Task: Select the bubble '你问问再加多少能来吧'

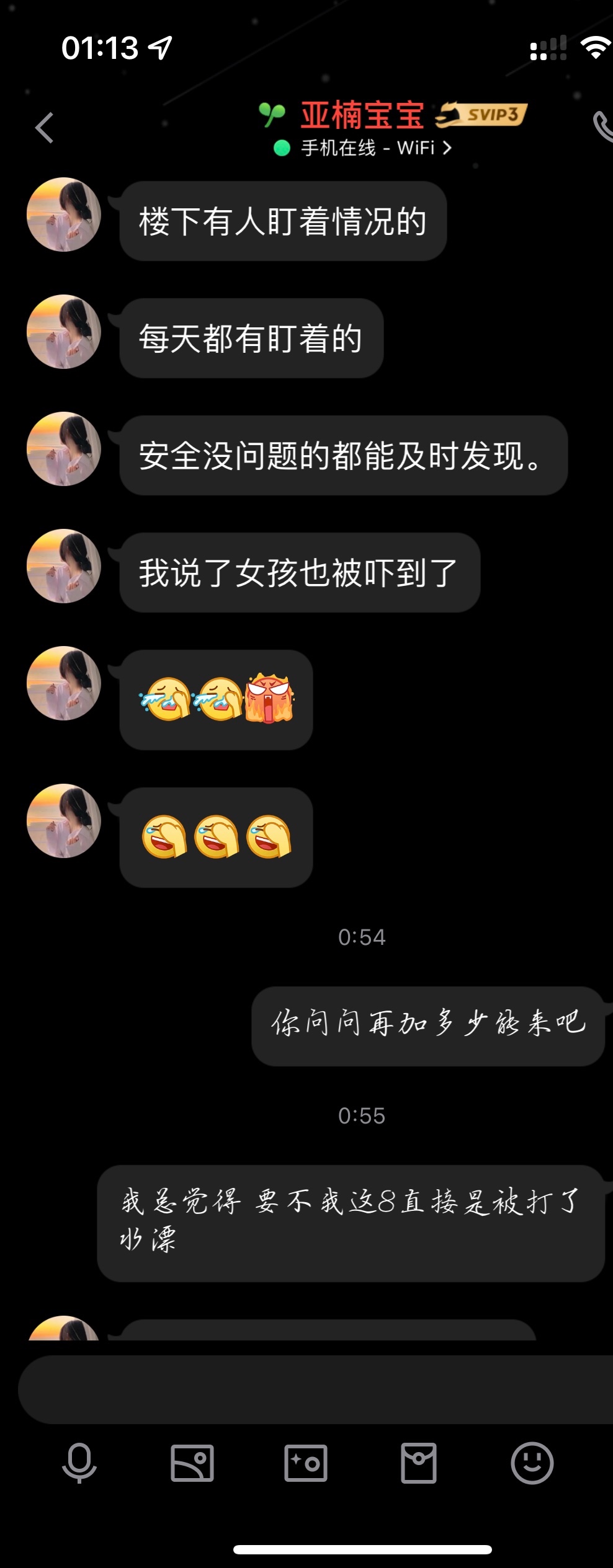Action: 428,1021
